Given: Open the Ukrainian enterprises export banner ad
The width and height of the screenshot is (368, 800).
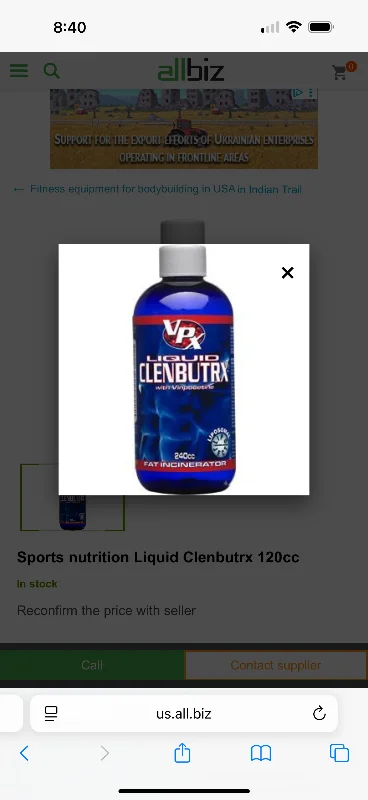Looking at the screenshot, I should (x=184, y=129).
